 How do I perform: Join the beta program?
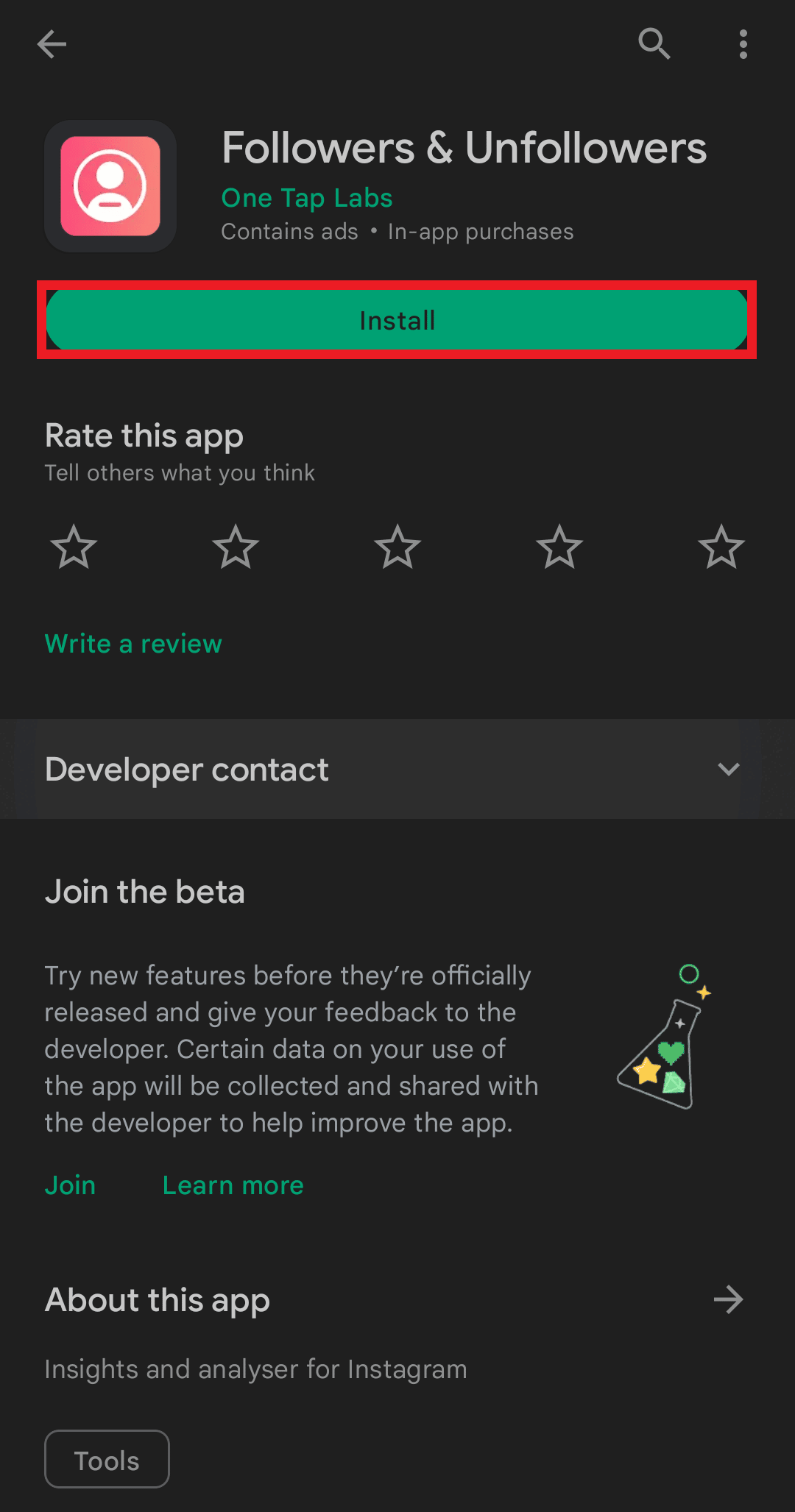70,1185
